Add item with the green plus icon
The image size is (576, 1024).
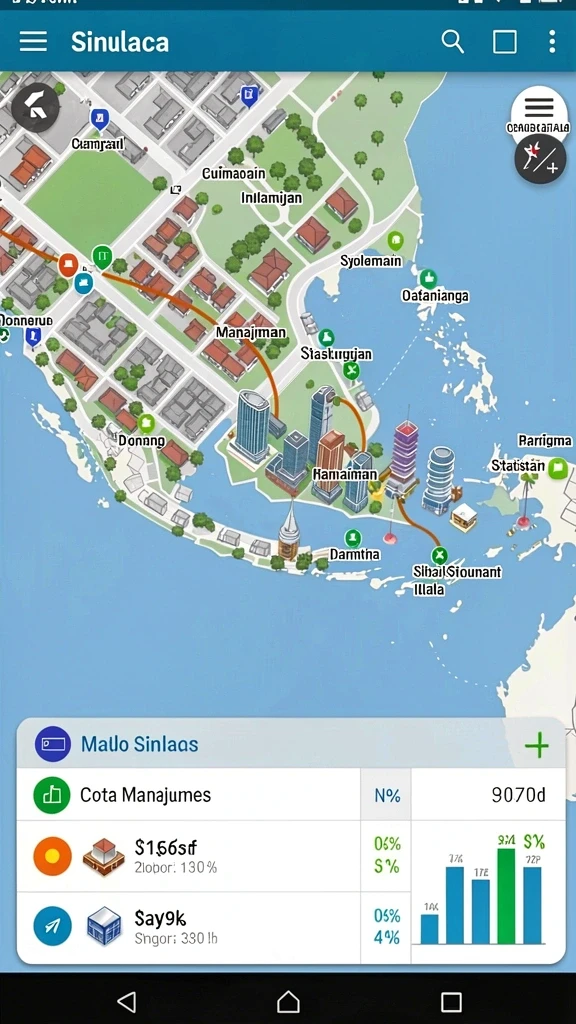coord(537,744)
